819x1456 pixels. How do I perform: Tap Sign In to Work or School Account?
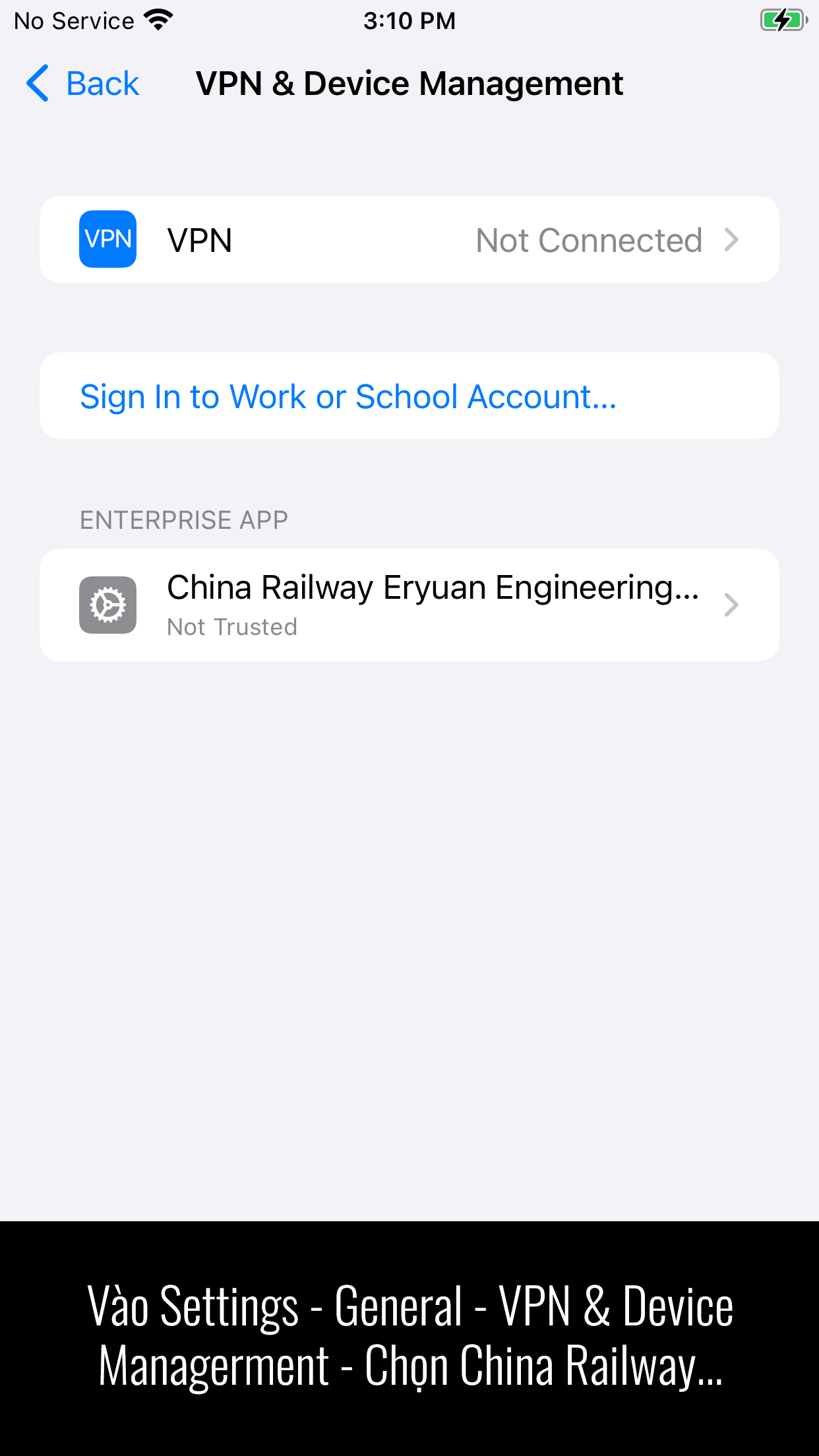coord(348,396)
